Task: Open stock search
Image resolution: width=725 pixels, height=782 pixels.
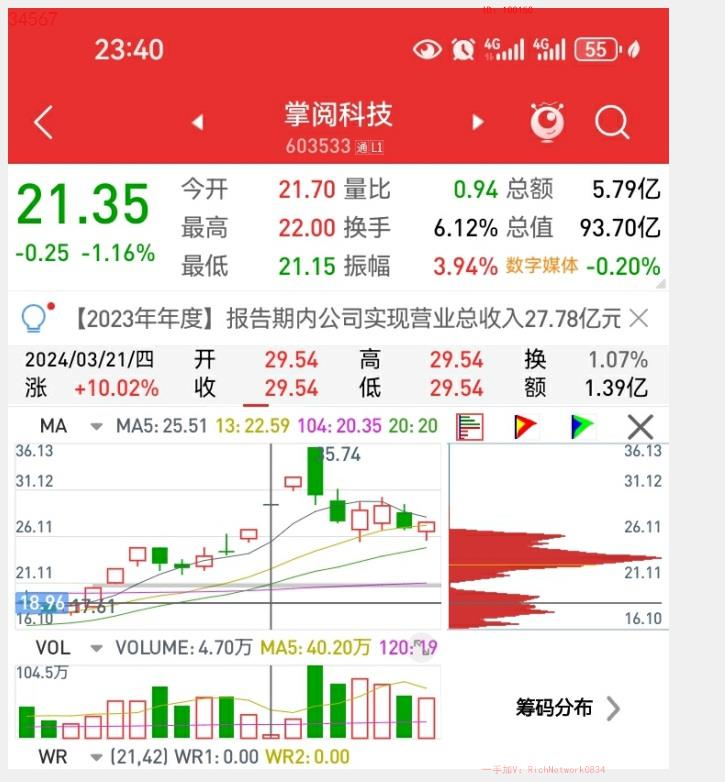Action: coord(611,123)
